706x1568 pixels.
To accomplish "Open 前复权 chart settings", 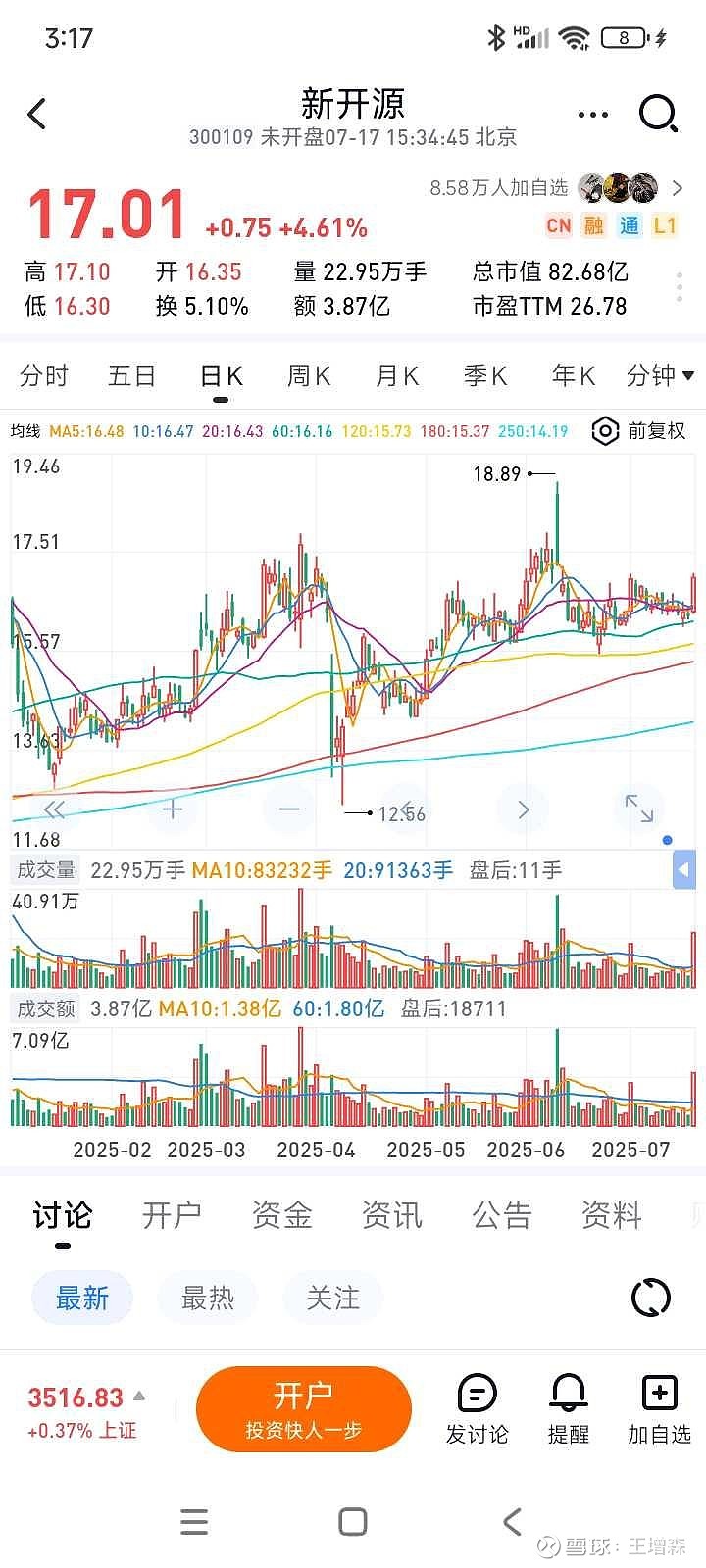I will pyautogui.click(x=639, y=431).
